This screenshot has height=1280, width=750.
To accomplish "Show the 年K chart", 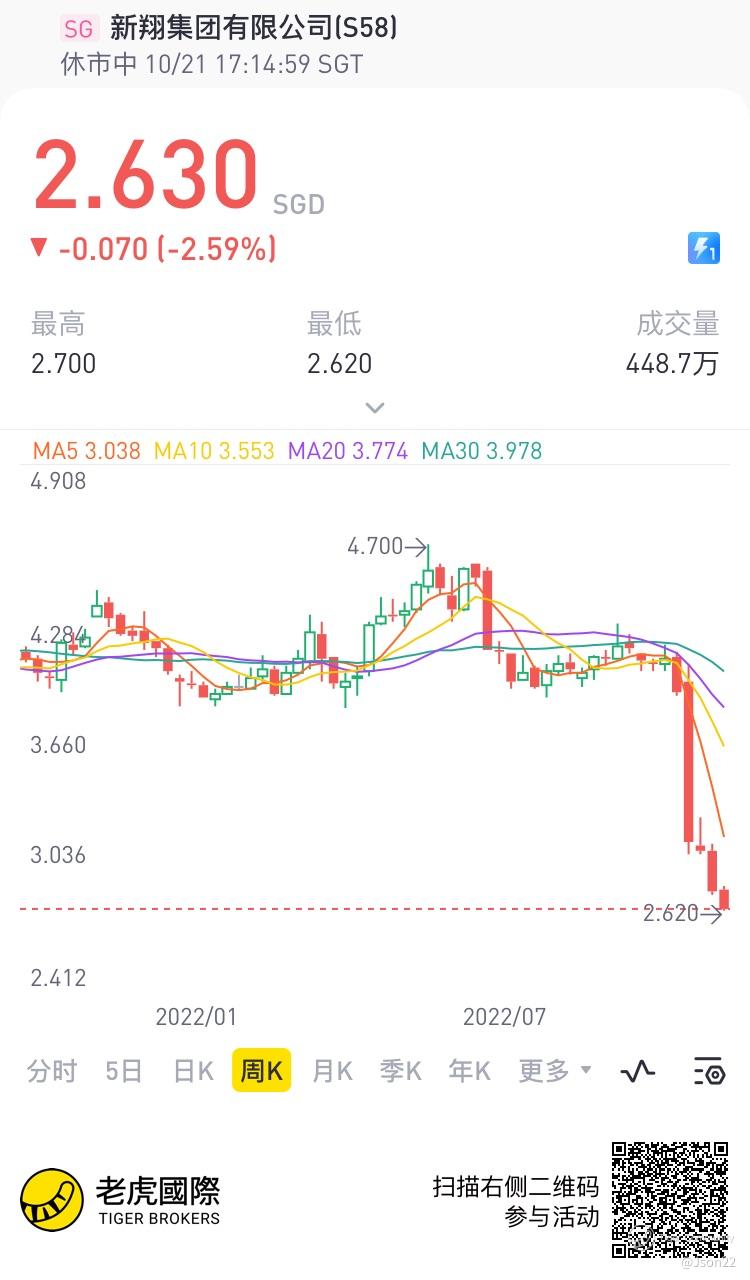I will click(x=469, y=1071).
